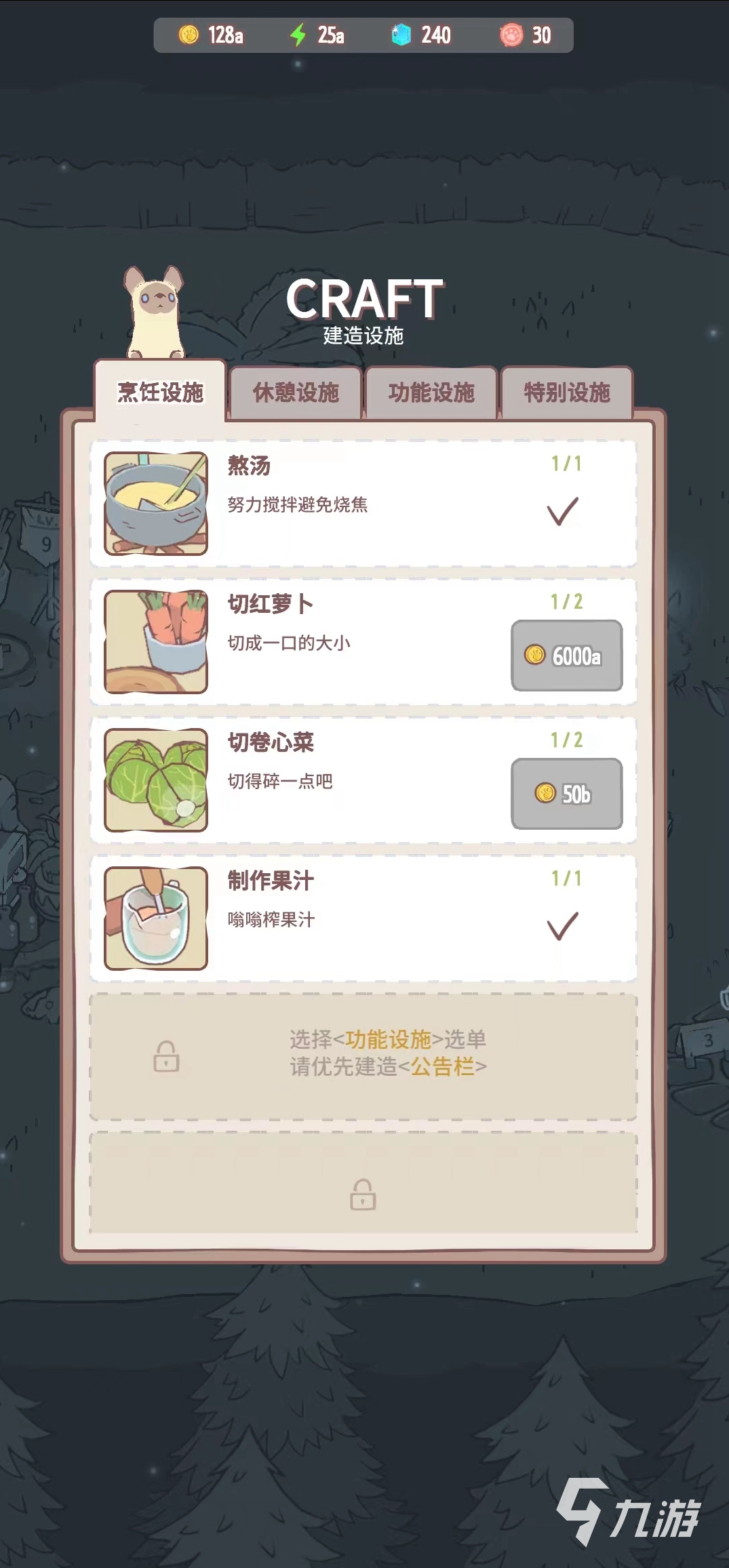Buy 切卷心菜 for 50b coins

pyautogui.click(x=566, y=794)
